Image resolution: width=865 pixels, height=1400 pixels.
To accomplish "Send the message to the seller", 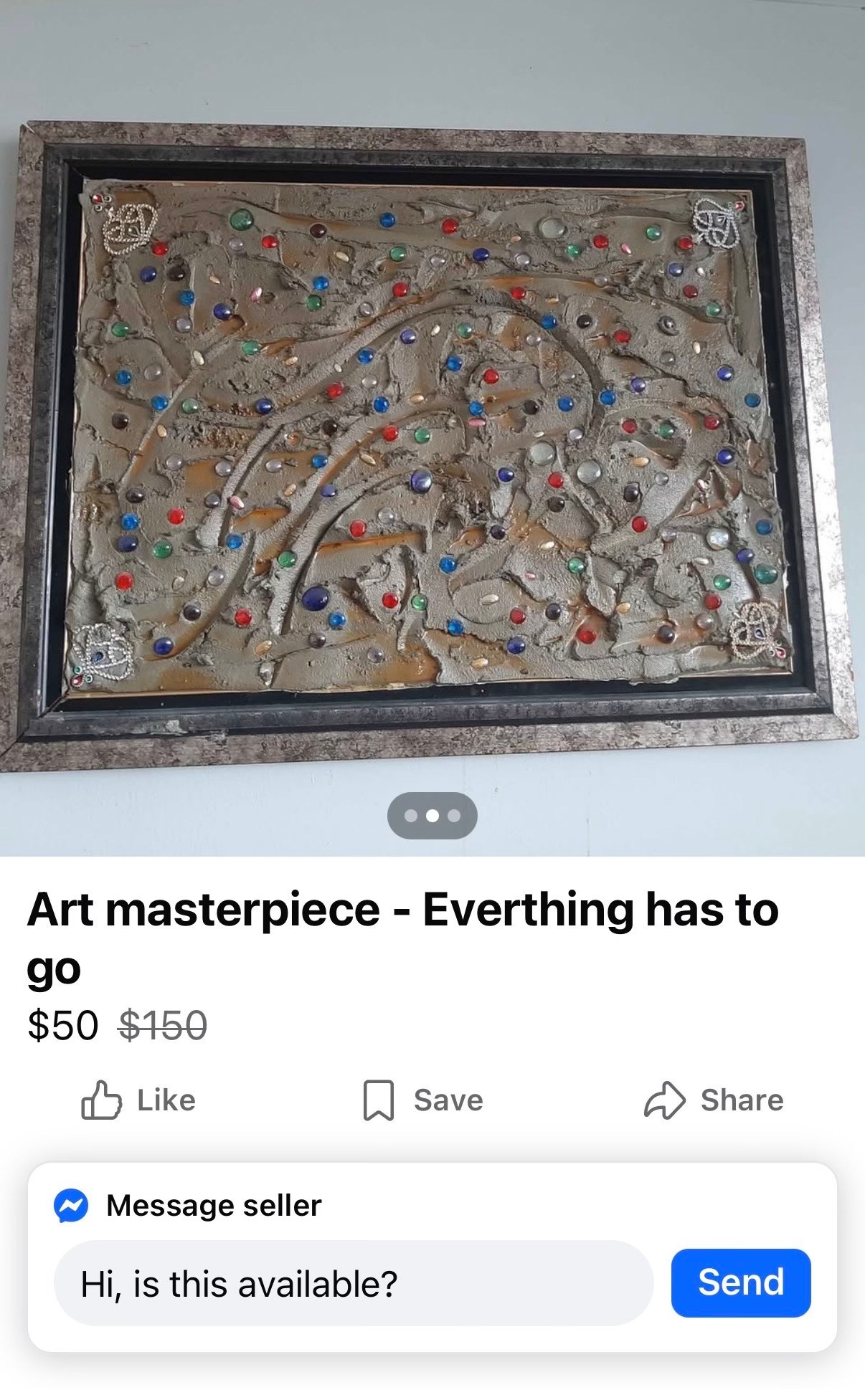I will (740, 1283).
